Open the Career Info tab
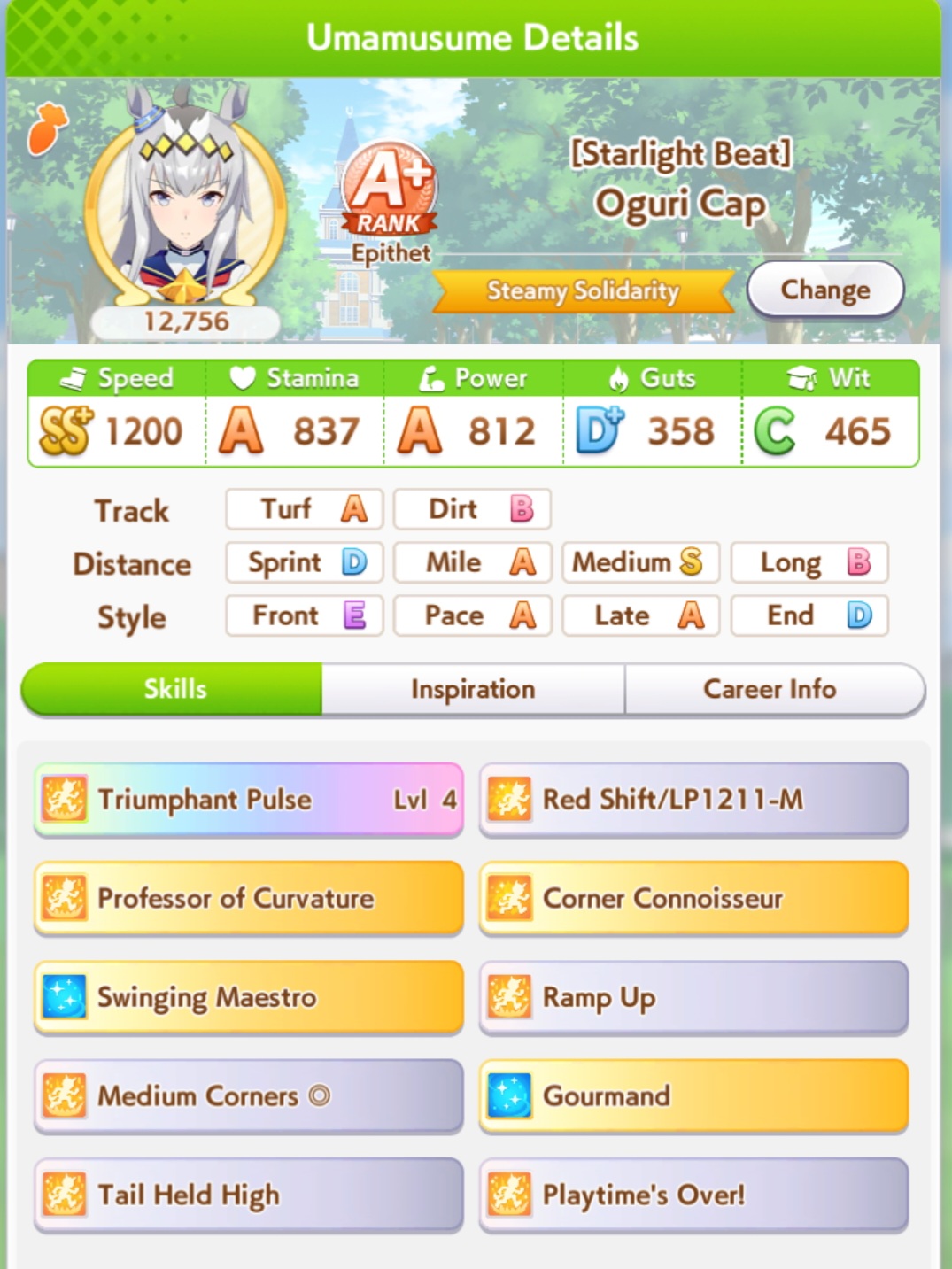952x1269 pixels. (x=770, y=689)
